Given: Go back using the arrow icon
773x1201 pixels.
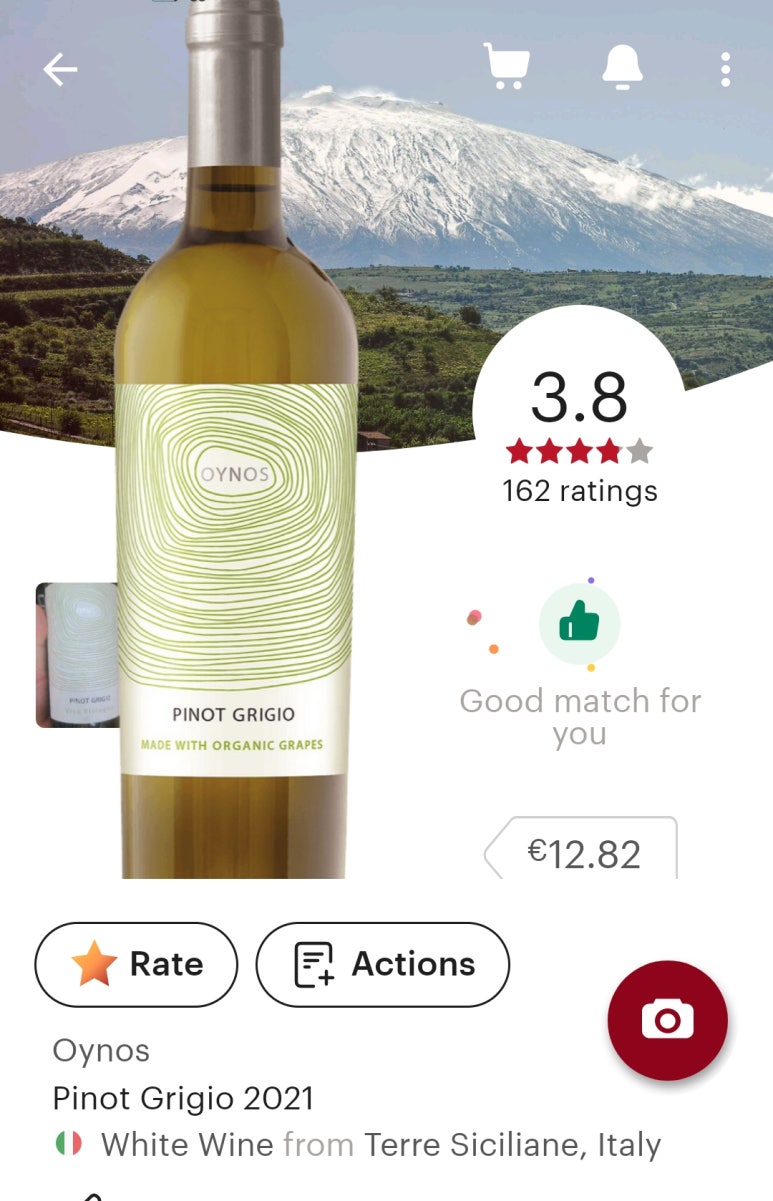Looking at the screenshot, I should pos(60,69).
